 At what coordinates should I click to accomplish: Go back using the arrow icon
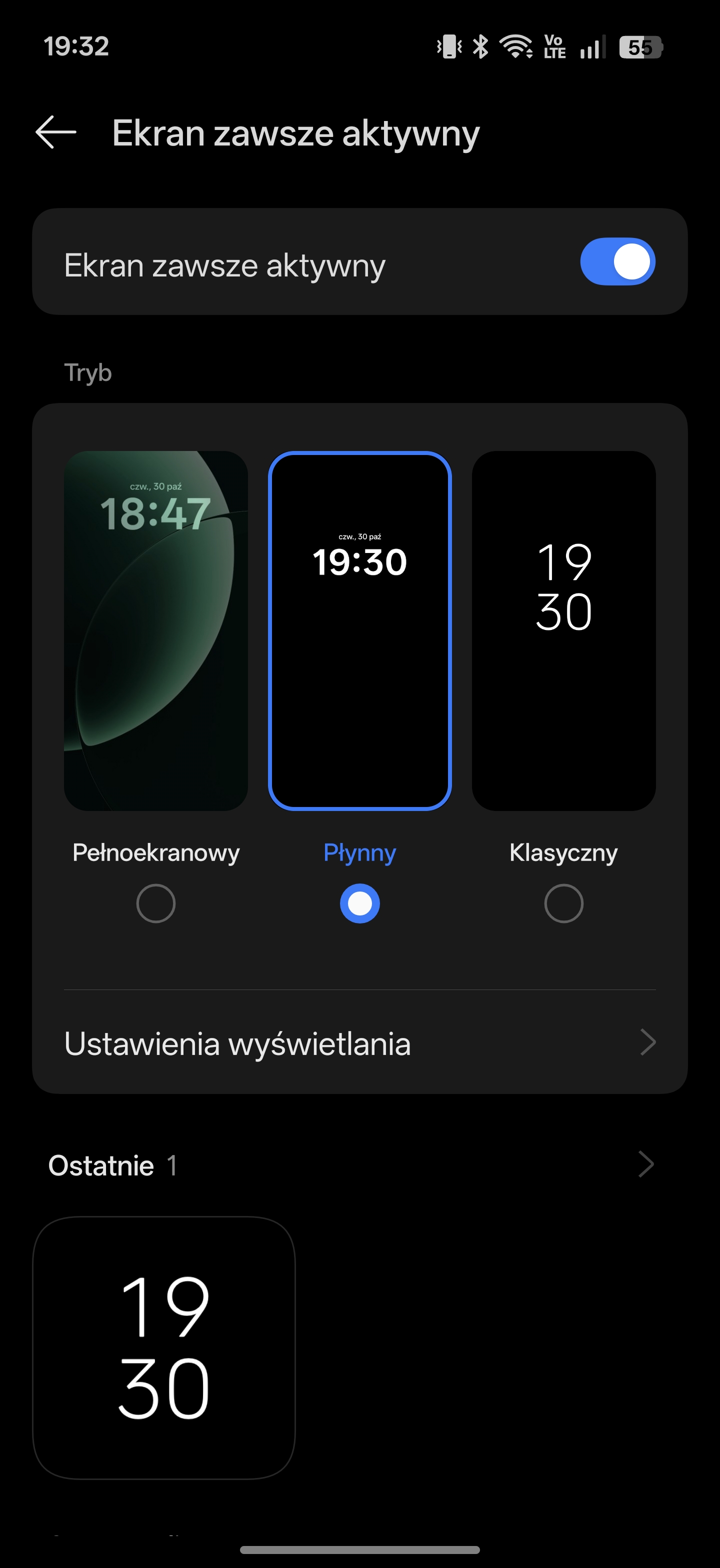coord(55,132)
